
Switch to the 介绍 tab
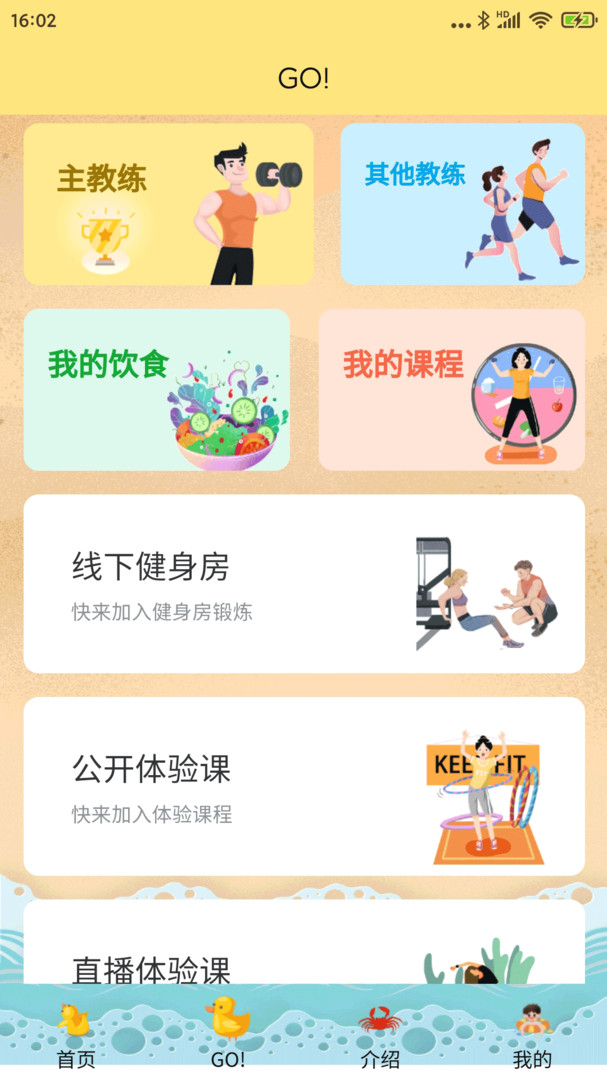[x=380, y=1036]
